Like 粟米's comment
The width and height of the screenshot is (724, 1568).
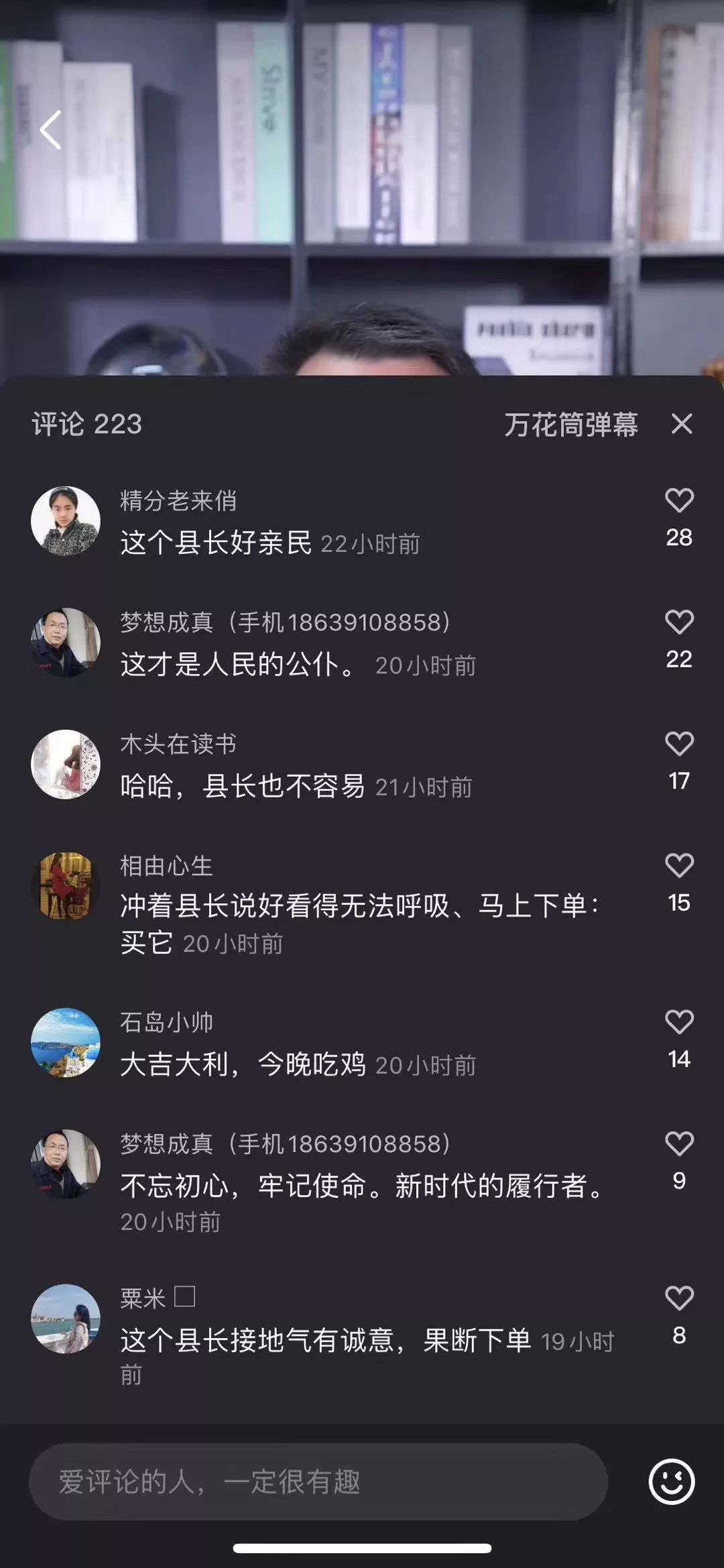pyautogui.click(x=679, y=1298)
